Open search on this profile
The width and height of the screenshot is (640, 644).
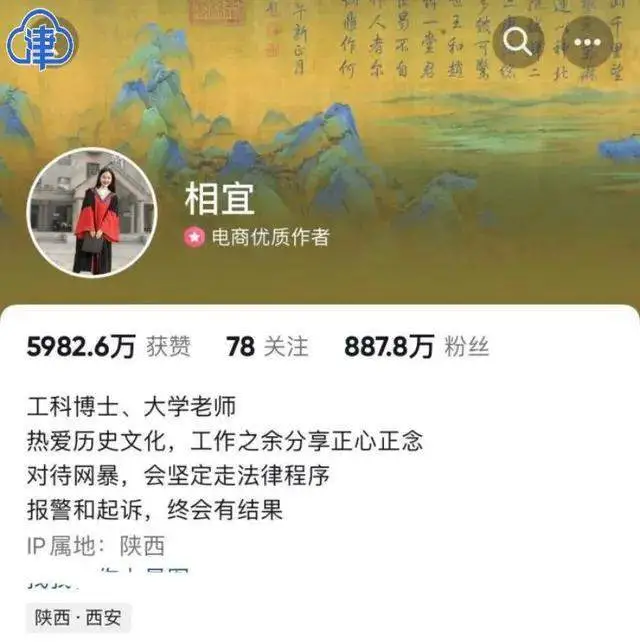[518, 42]
